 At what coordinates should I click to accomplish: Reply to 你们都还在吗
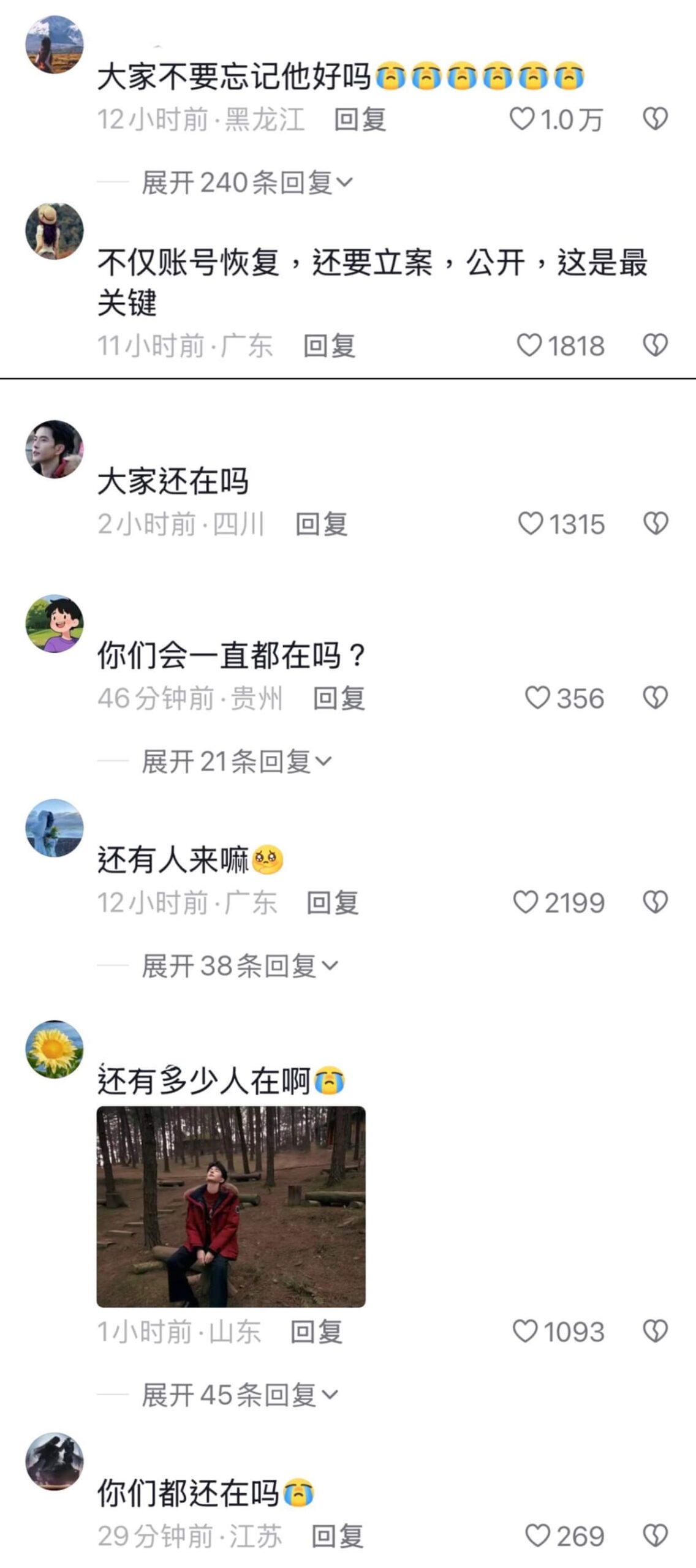[x=337, y=1536]
